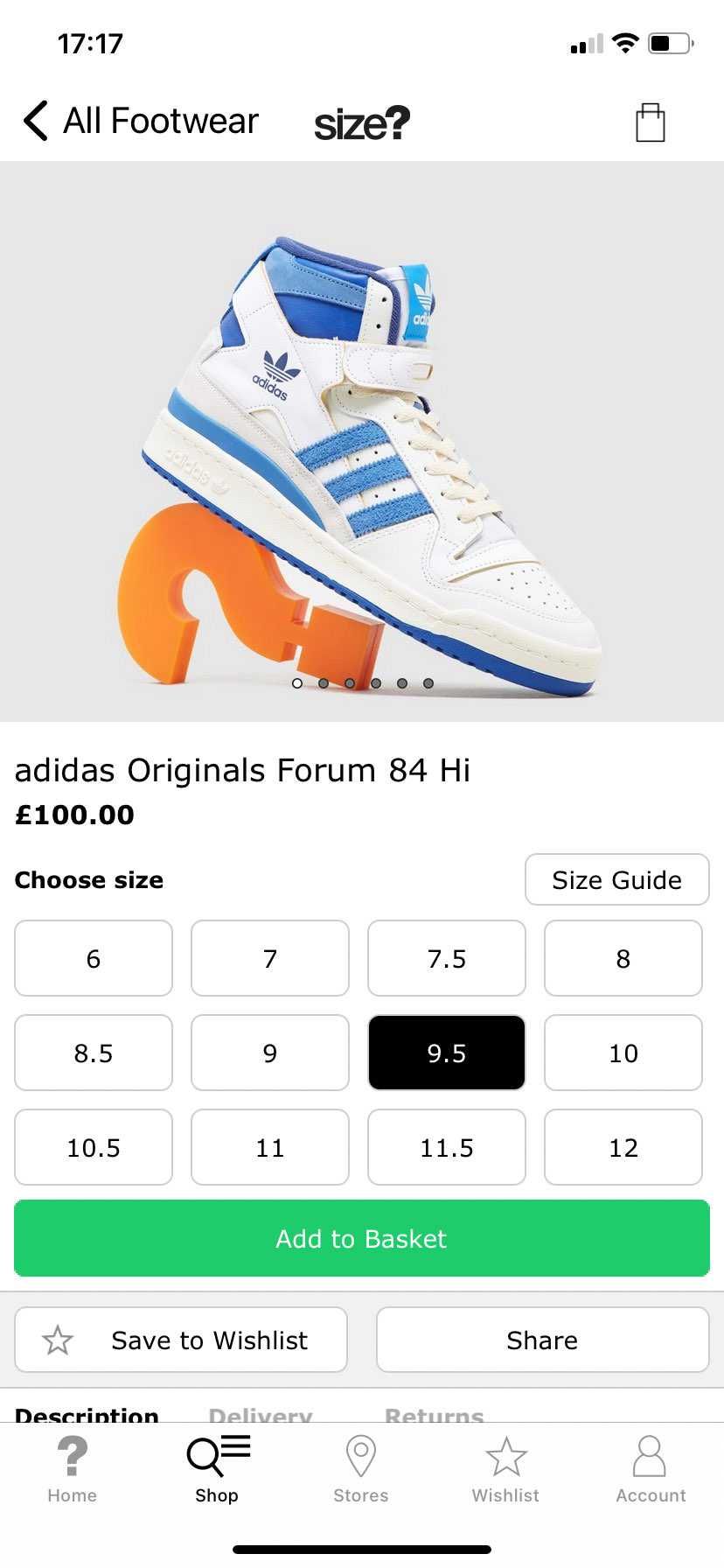This screenshot has width=724, height=1568.
Task: Choose size 7.5
Action: [447, 958]
